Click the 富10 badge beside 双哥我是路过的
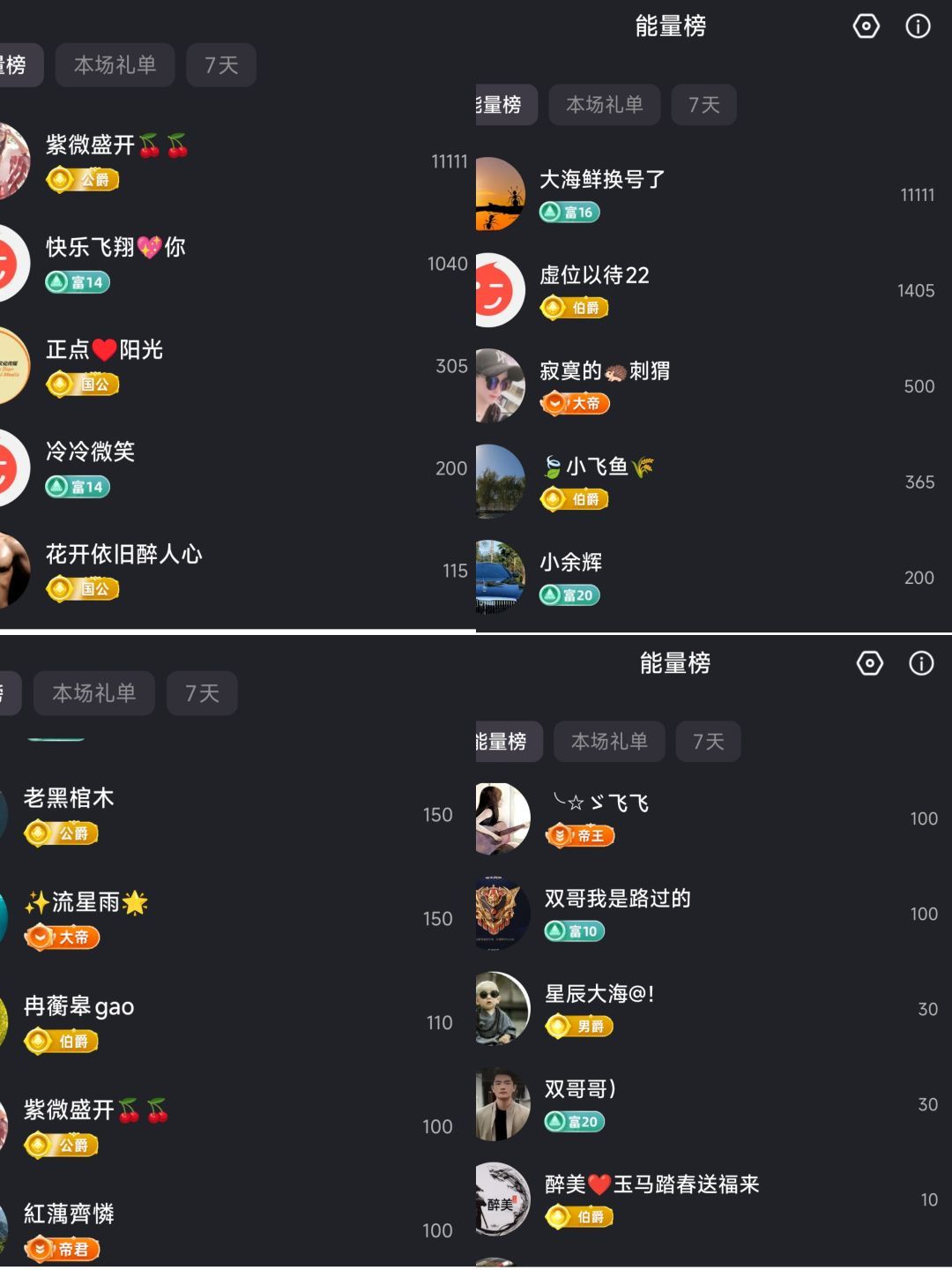Image resolution: width=952 pixels, height=1270 pixels. click(575, 930)
